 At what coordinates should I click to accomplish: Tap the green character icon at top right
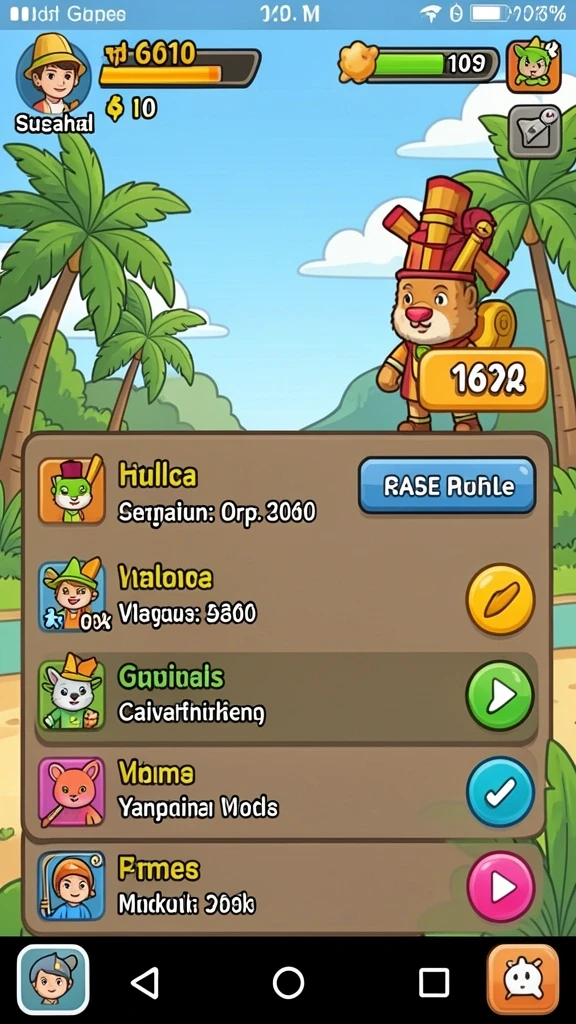[534, 65]
